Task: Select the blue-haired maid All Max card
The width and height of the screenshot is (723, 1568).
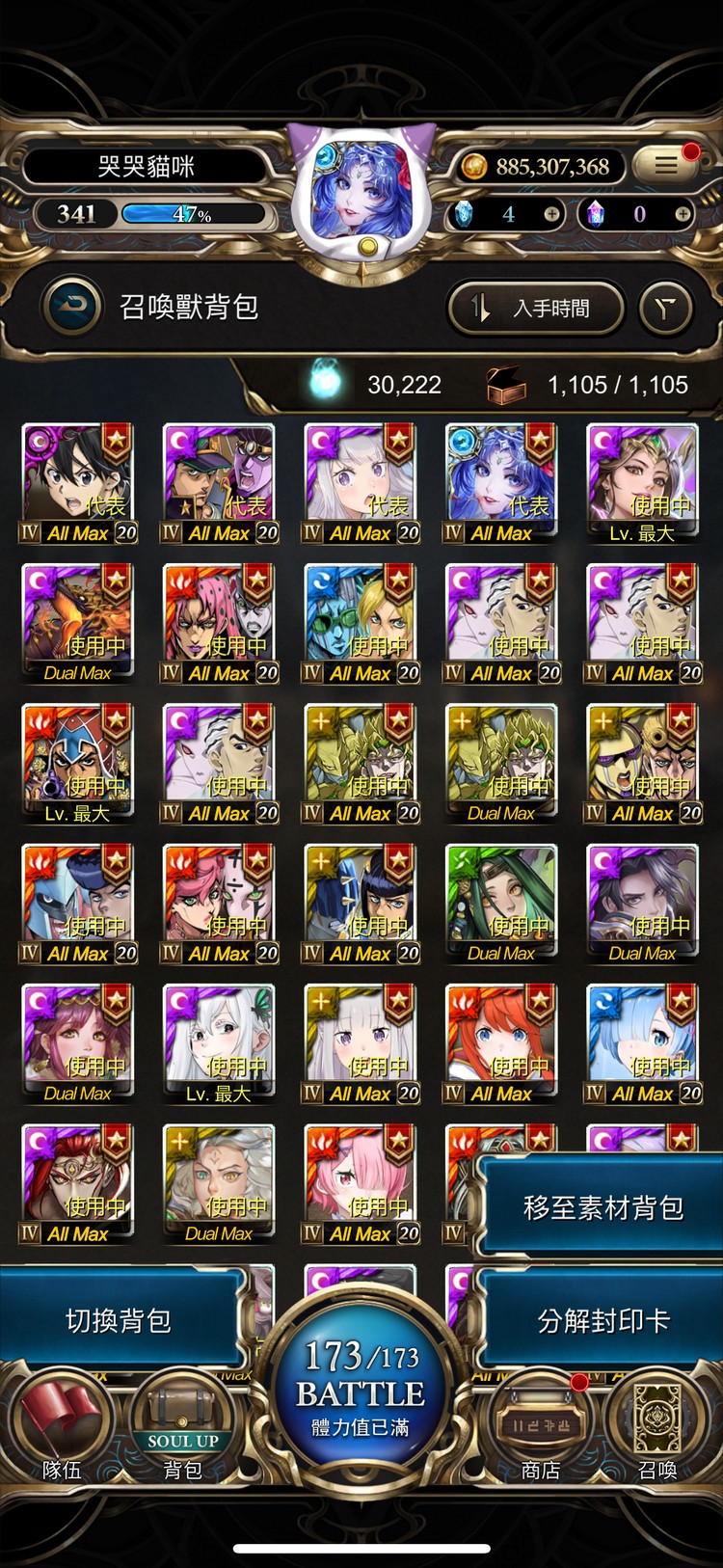Action: point(643,1037)
